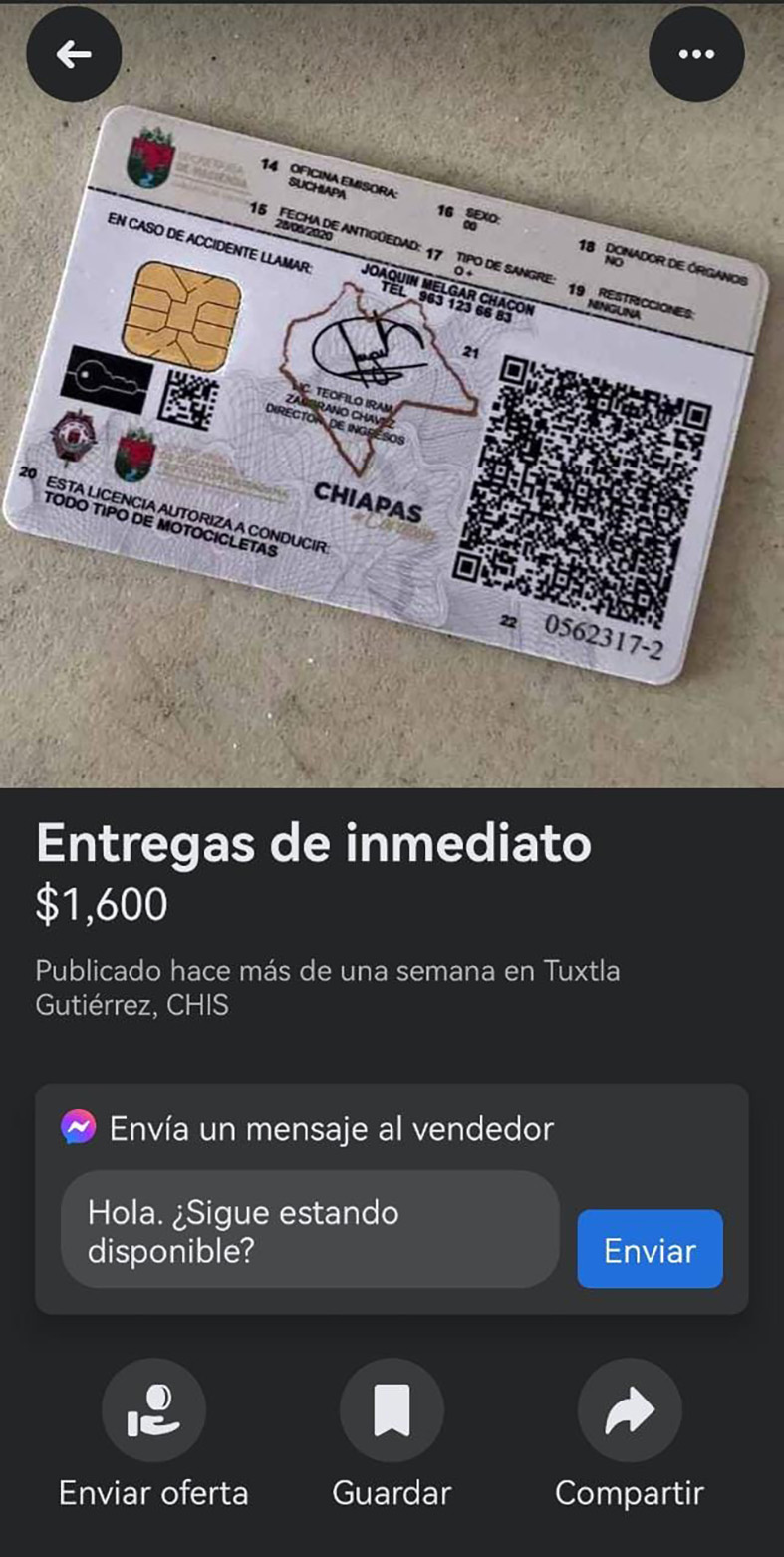Open the three-dot overflow menu

[696, 54]
